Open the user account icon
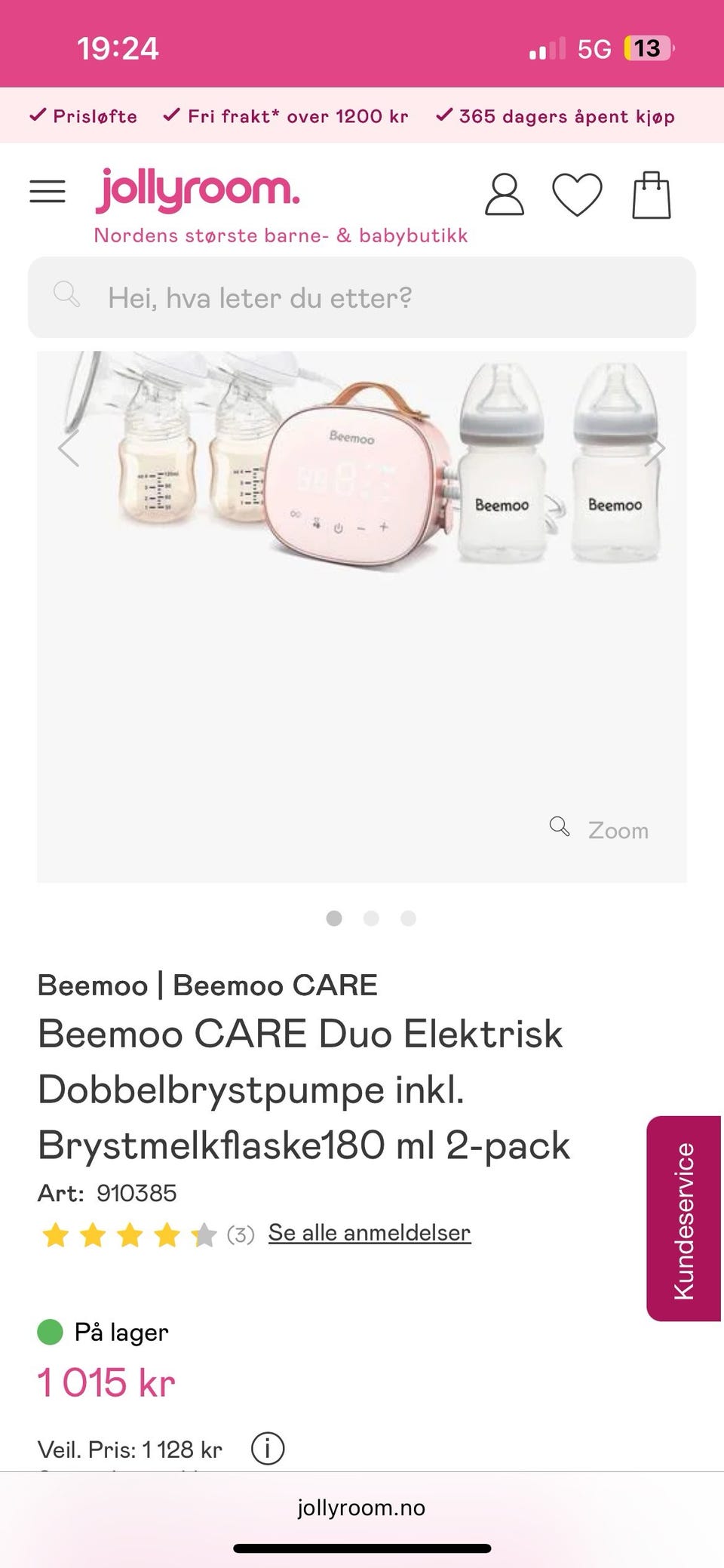This screenshot has height=1568, width=724. pyautogui.click(x=504, y=195)
